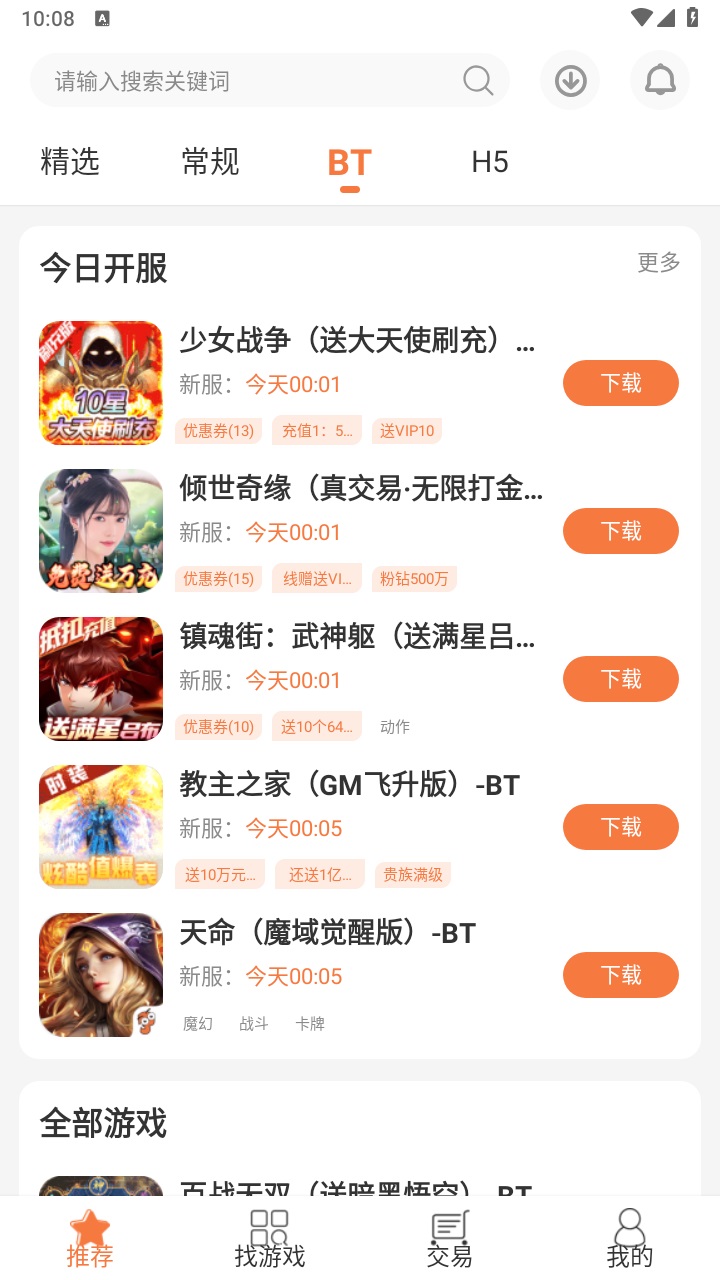Tap the search magnifier icon
This screenshot has height=1280, width=720.
[477, 80]
